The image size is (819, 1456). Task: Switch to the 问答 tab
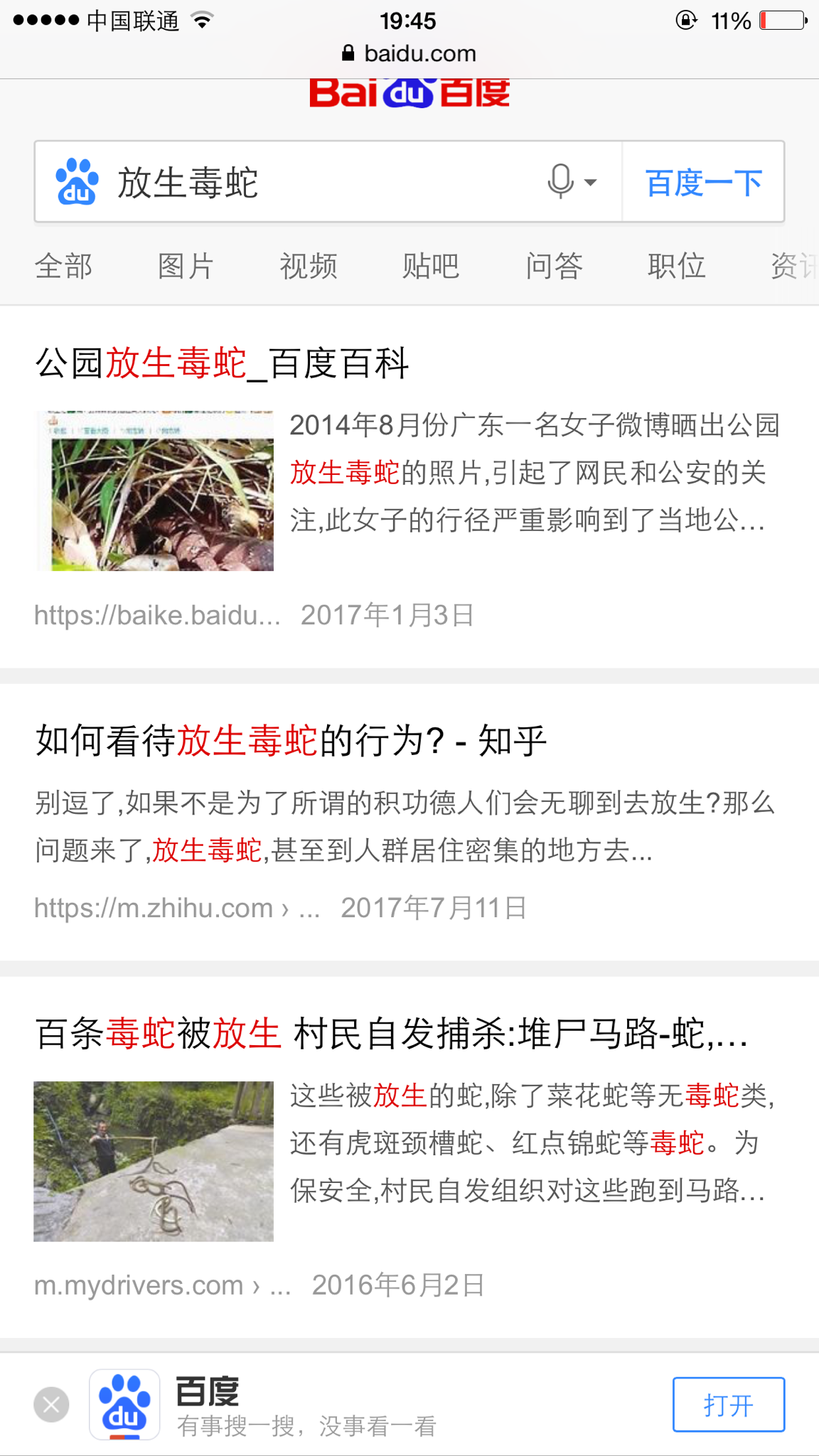point(554,266)
